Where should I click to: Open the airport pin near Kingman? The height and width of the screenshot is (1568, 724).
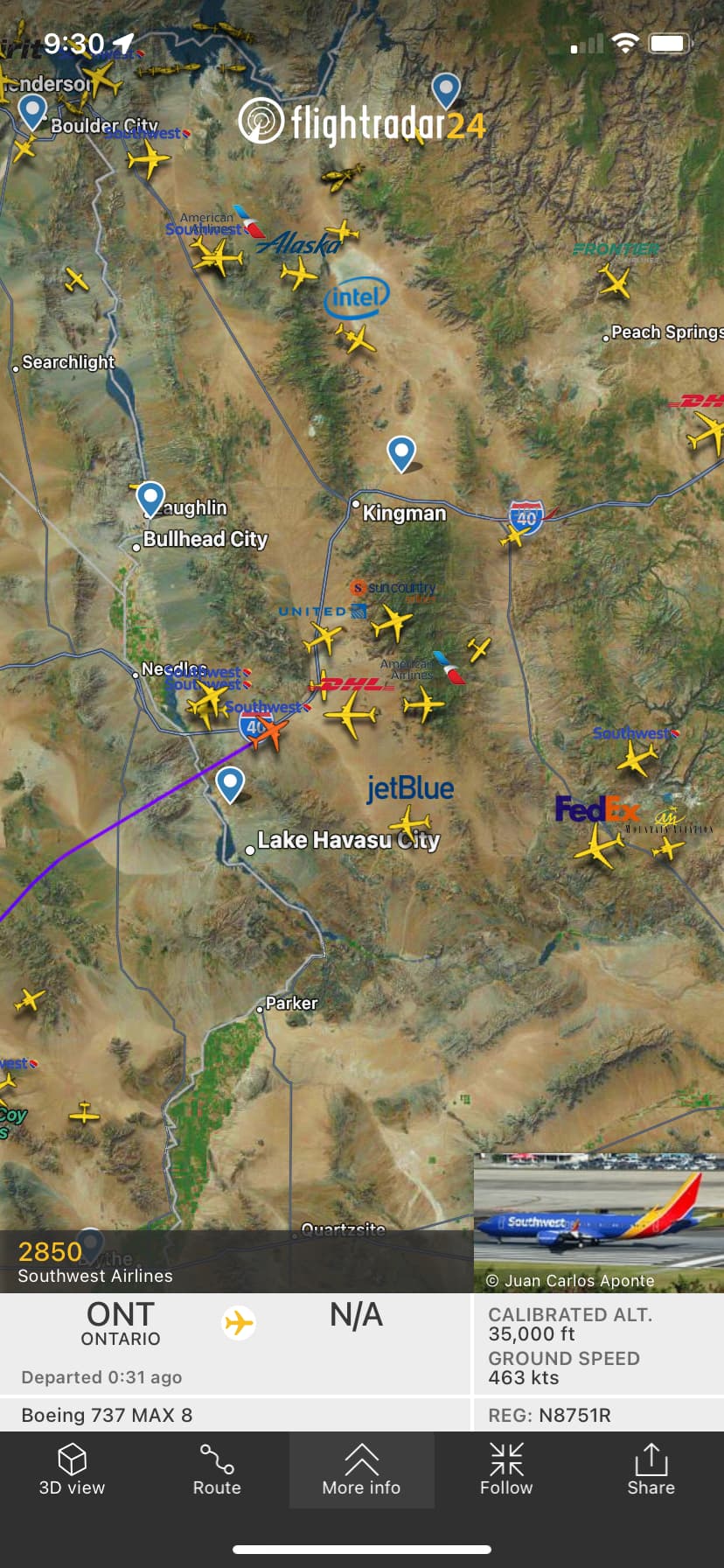(x=401, y=452)
